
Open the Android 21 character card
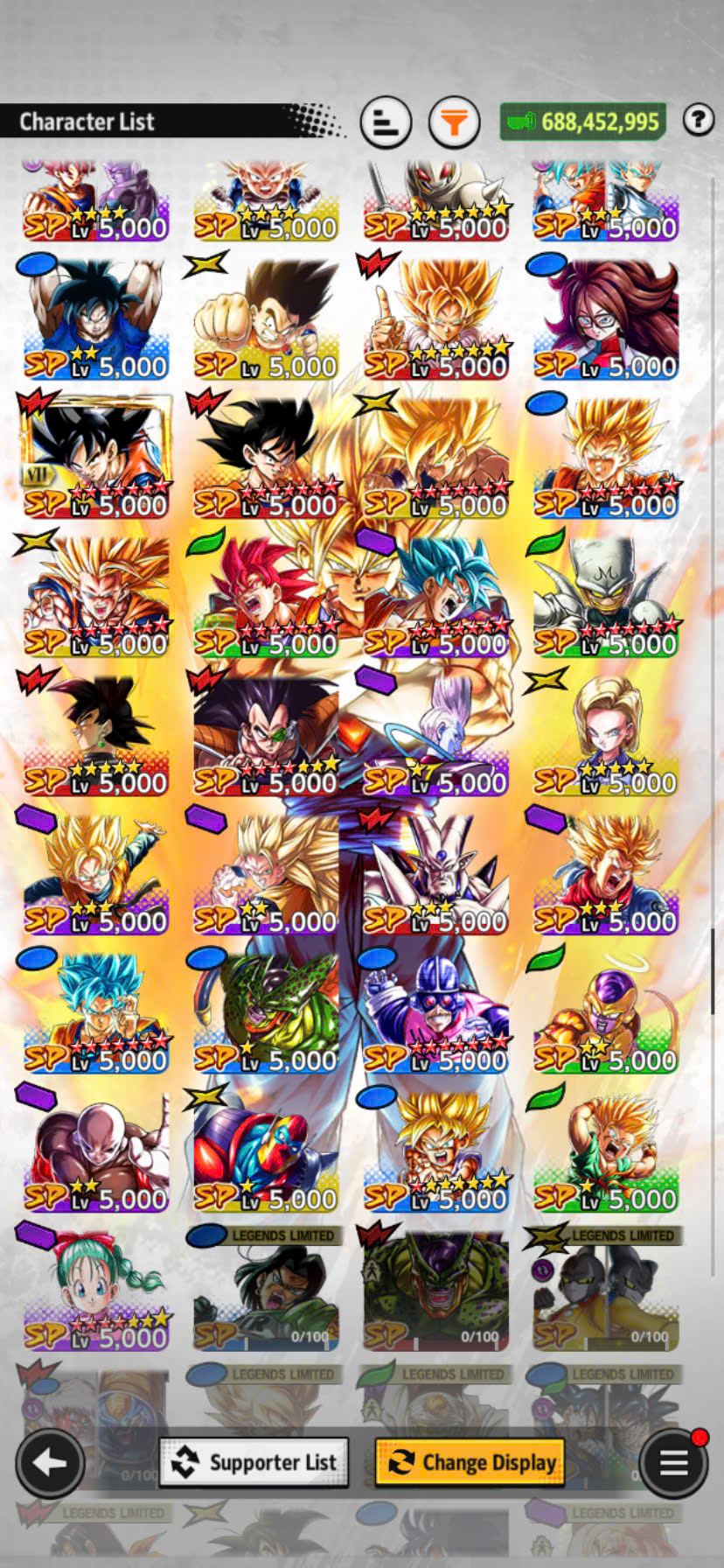pyautogui.click(x=605, y=317)
